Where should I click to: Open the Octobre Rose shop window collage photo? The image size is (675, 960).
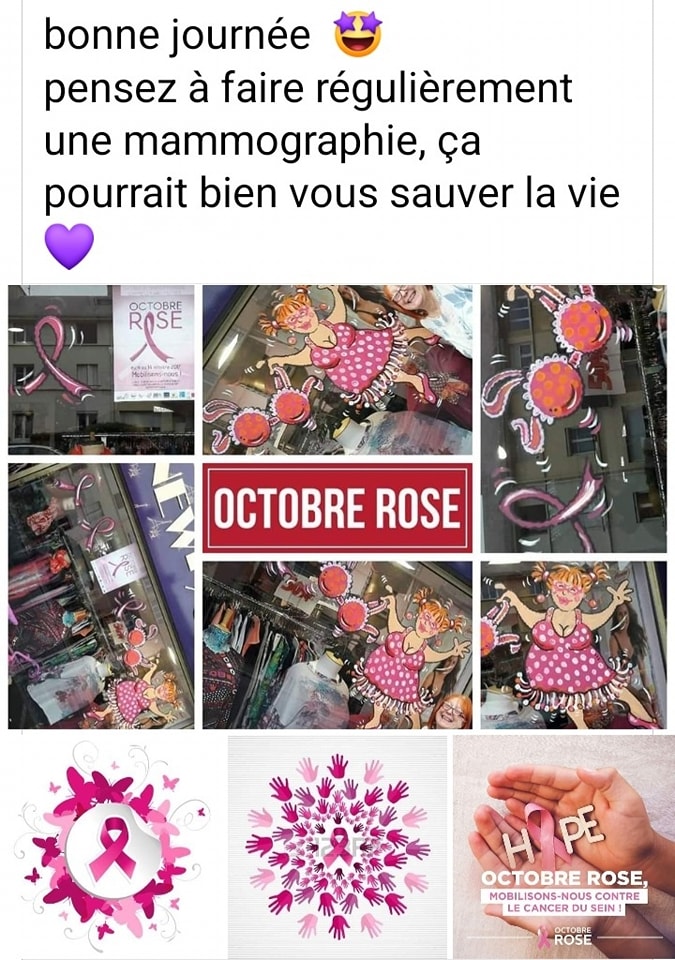(337, 507)
